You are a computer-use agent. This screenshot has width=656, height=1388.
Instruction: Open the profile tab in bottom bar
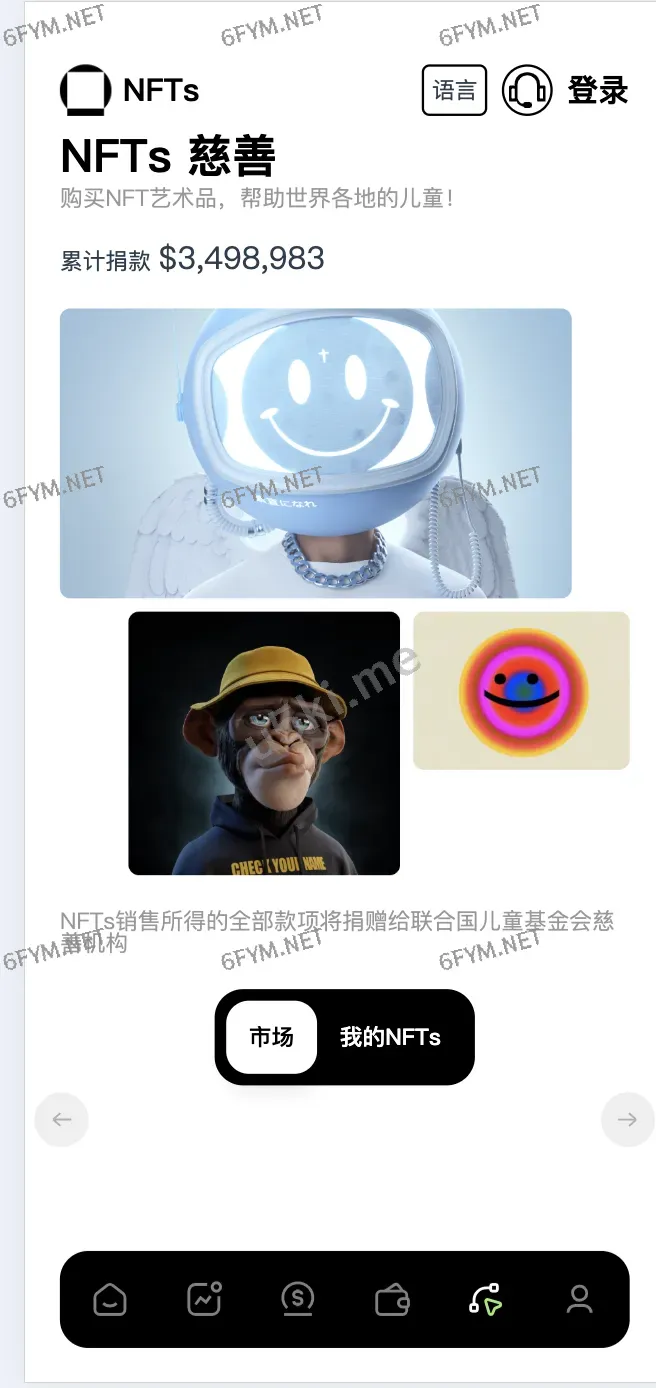pyautogui.click(x=579, y=1300)
